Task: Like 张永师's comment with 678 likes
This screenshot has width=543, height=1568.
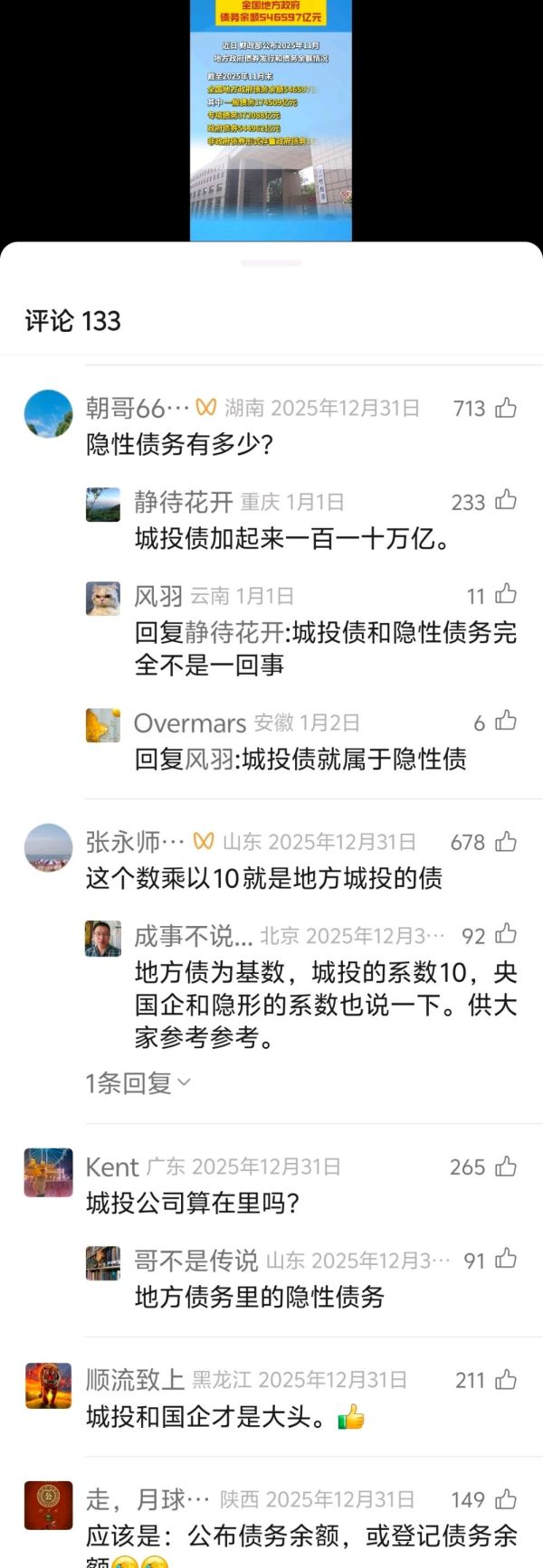Action: (x=506, y=842)
